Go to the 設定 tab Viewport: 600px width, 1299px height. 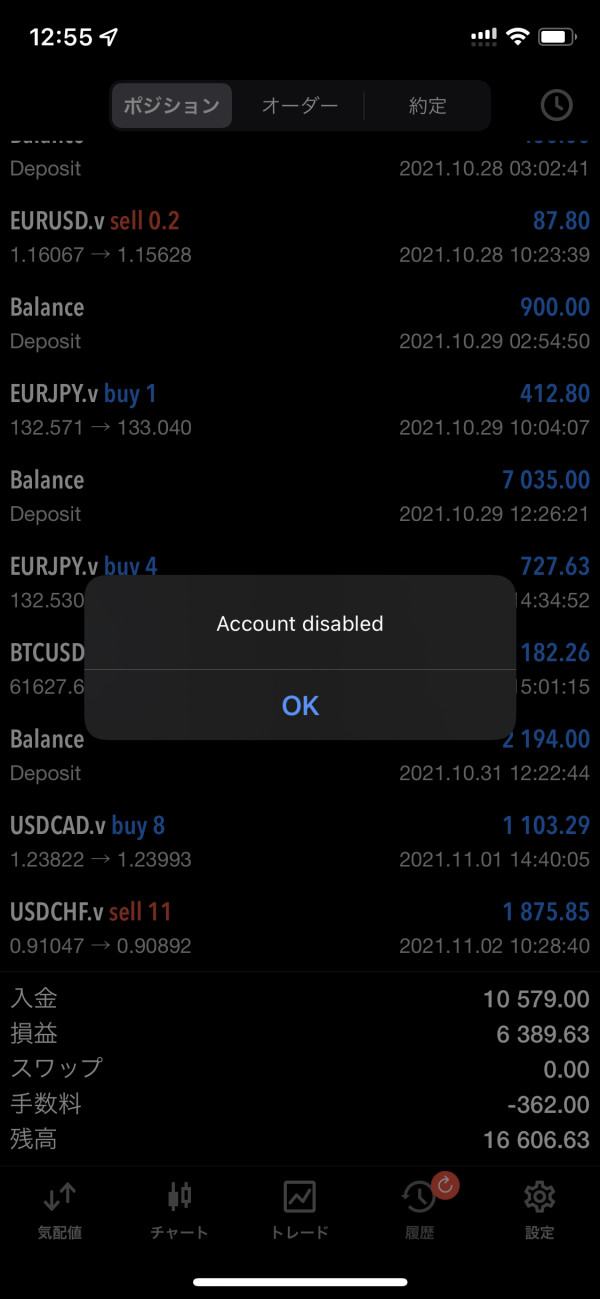coord(539,1208)
